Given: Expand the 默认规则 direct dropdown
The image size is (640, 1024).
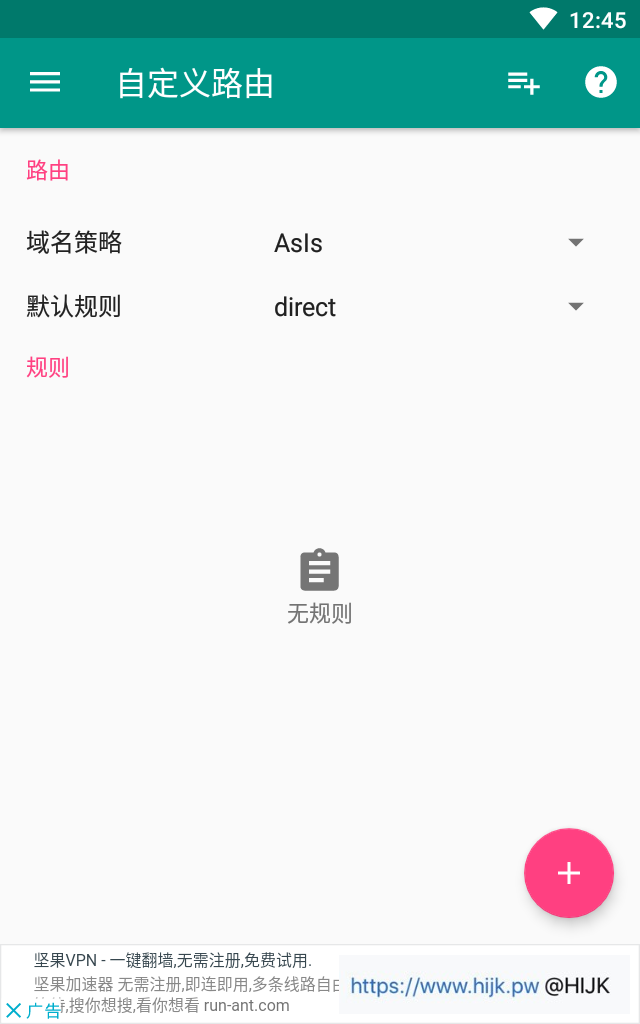Looking at the screenshot, I should [x=428, y=307].
